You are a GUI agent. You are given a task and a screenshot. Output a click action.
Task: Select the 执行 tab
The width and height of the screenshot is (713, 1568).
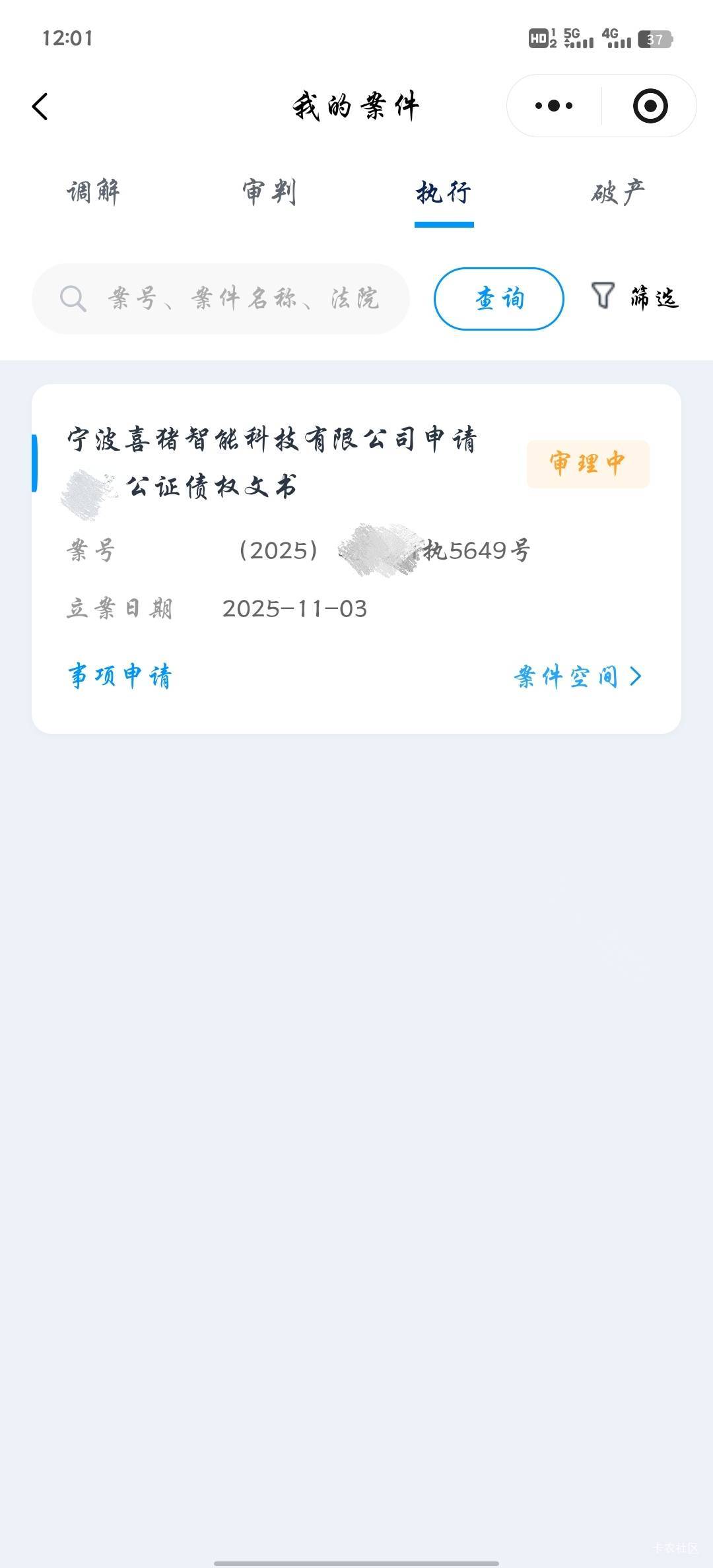pyautogui.click(x=444, y=193)
